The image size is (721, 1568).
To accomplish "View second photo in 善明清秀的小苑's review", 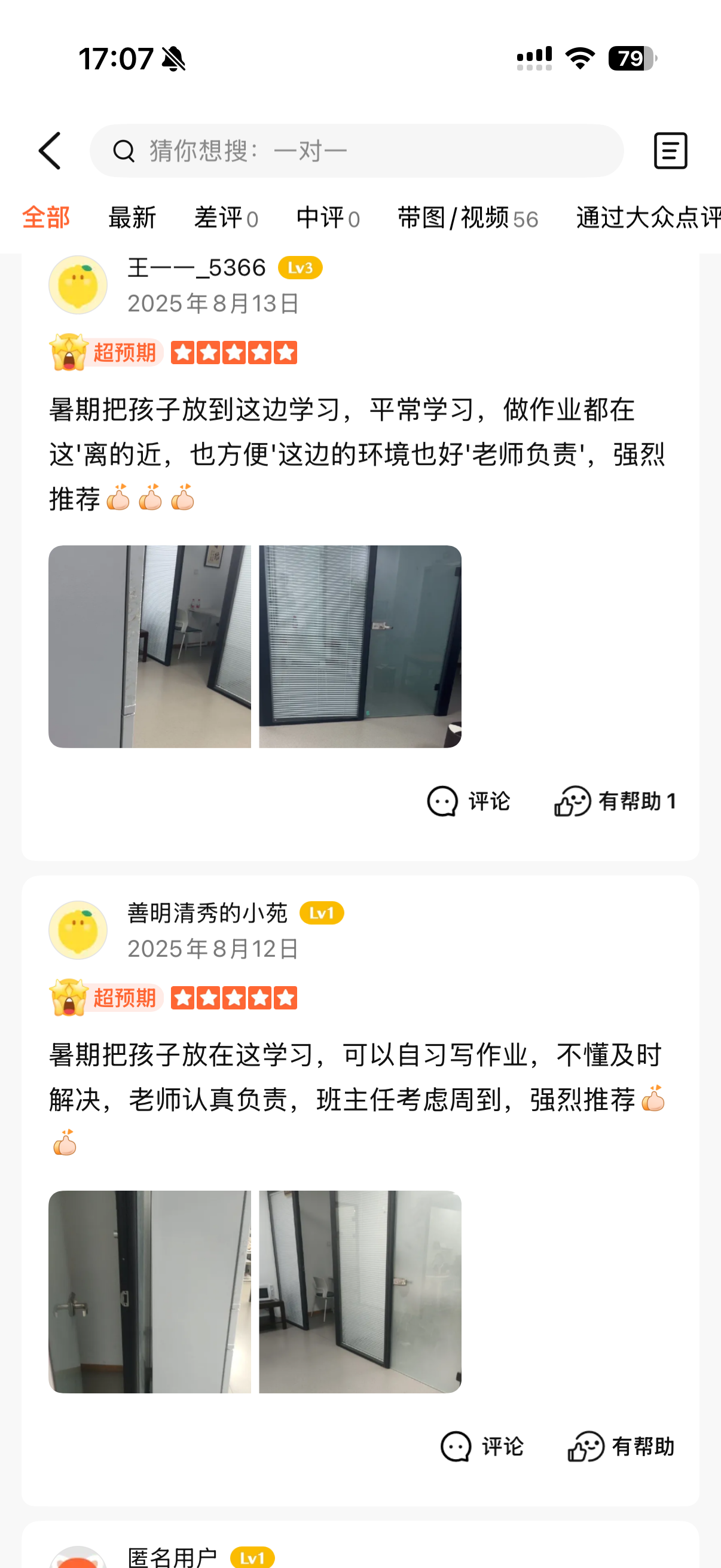I will [x=360, y=1292].
